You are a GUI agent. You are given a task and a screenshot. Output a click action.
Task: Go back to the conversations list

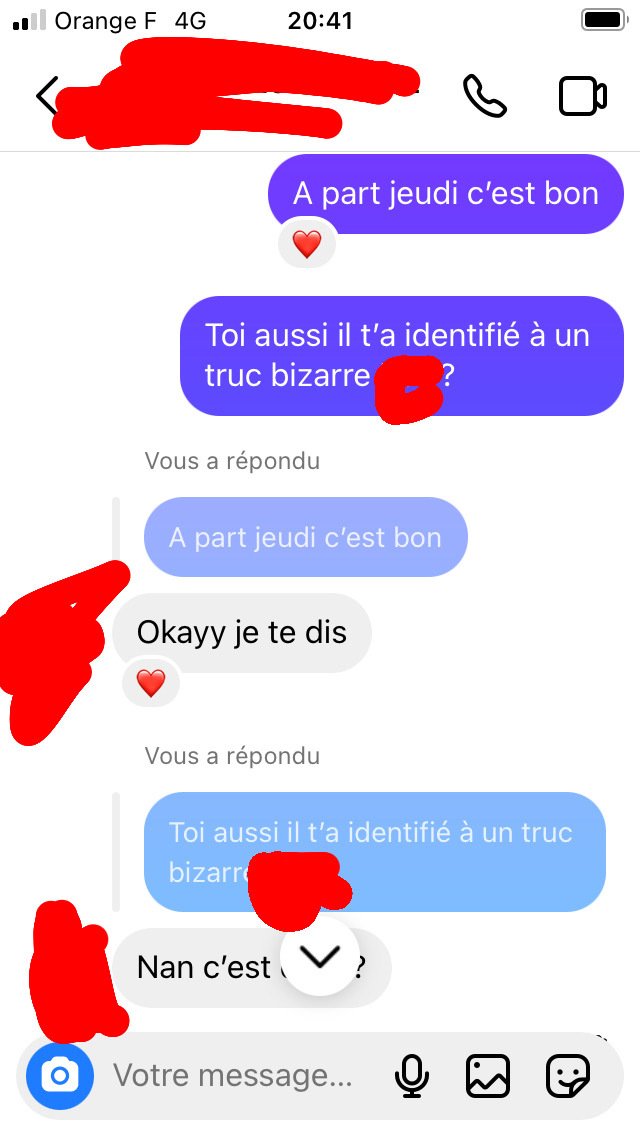[46, 97]
